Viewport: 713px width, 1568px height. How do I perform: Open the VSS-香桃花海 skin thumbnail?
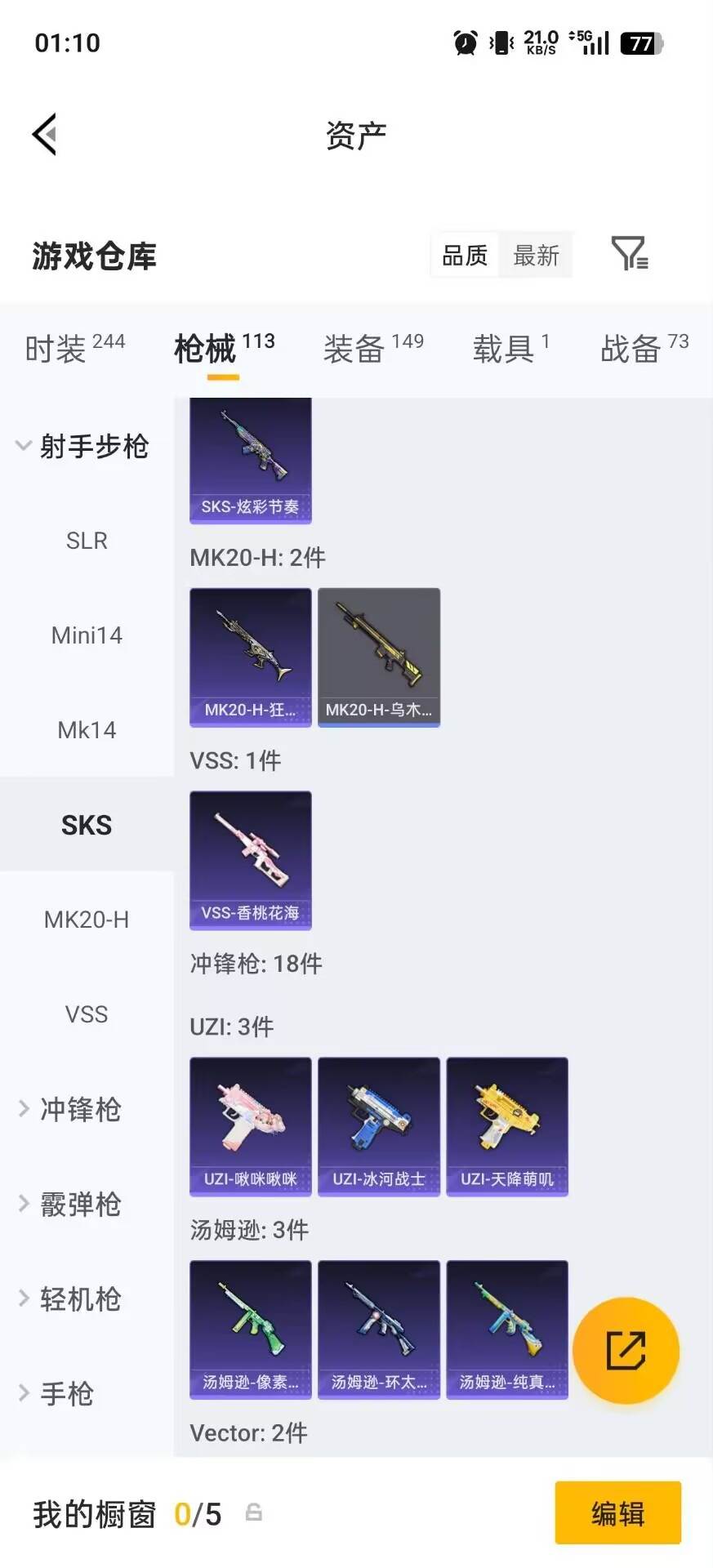pyautogui.click(x=250, y=862)
